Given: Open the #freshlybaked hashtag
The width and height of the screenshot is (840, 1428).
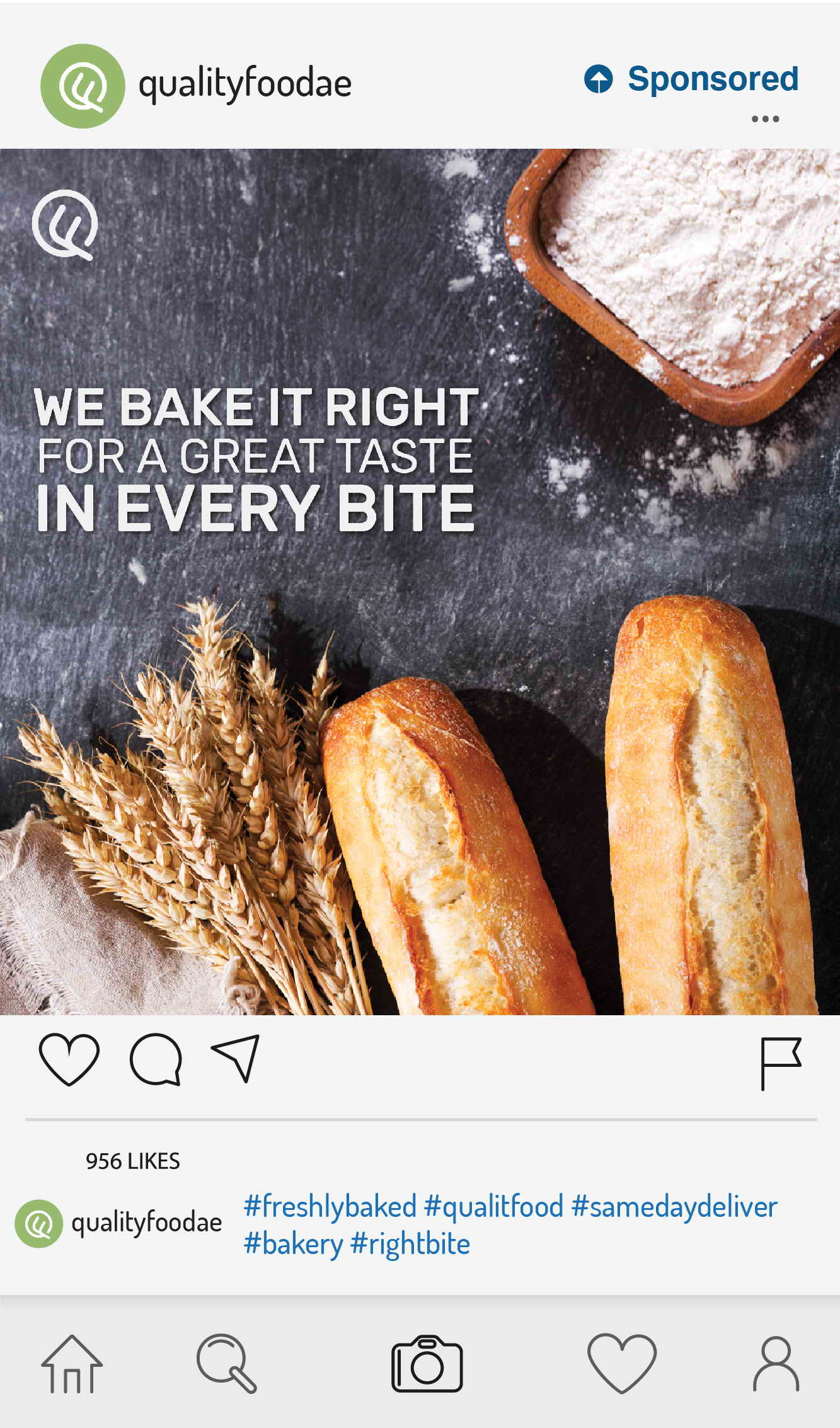Looking at the screenshot, I should [x=330, y=1206].
